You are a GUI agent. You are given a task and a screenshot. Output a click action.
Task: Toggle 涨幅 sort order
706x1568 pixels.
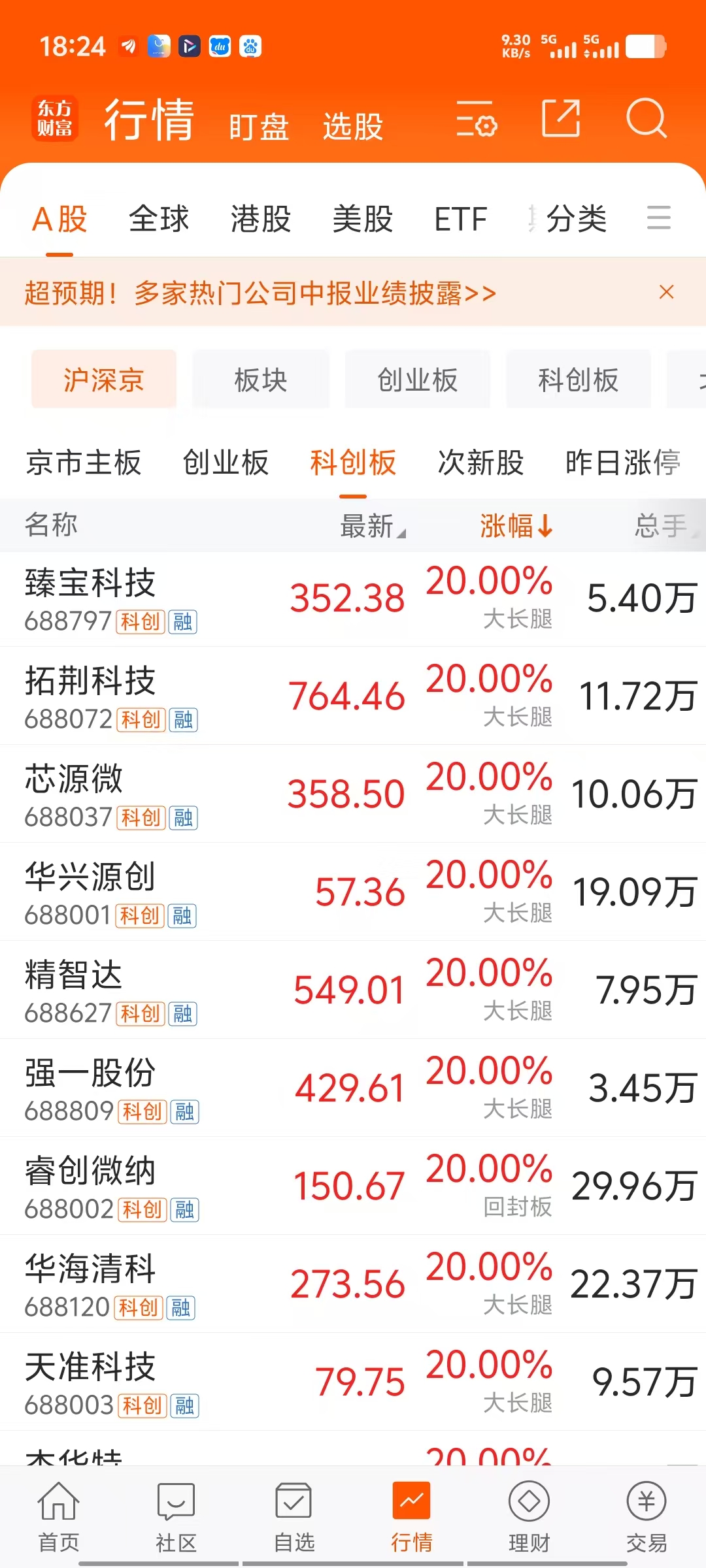(x=516, y=526)
